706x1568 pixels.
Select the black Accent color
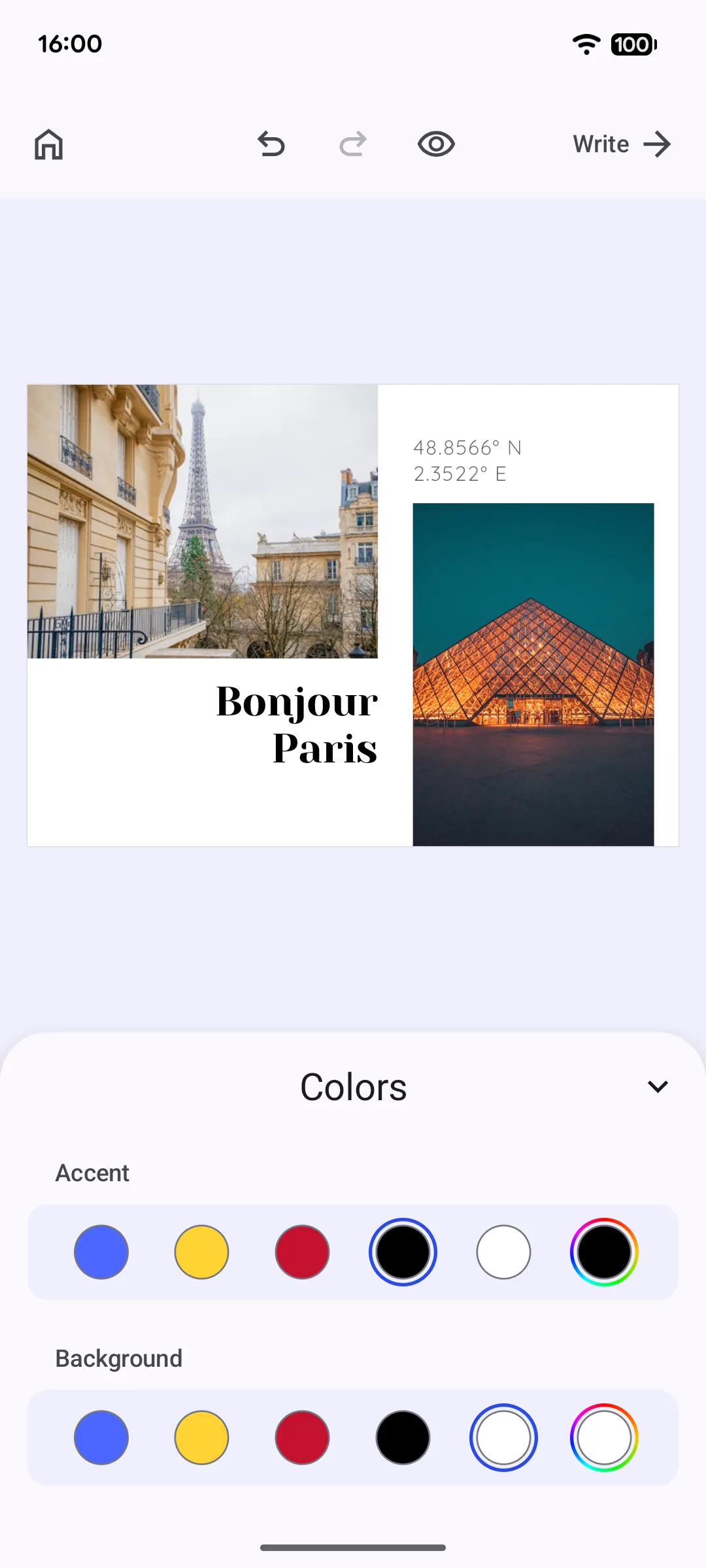pyautogui.click(x=403, y=1252)
